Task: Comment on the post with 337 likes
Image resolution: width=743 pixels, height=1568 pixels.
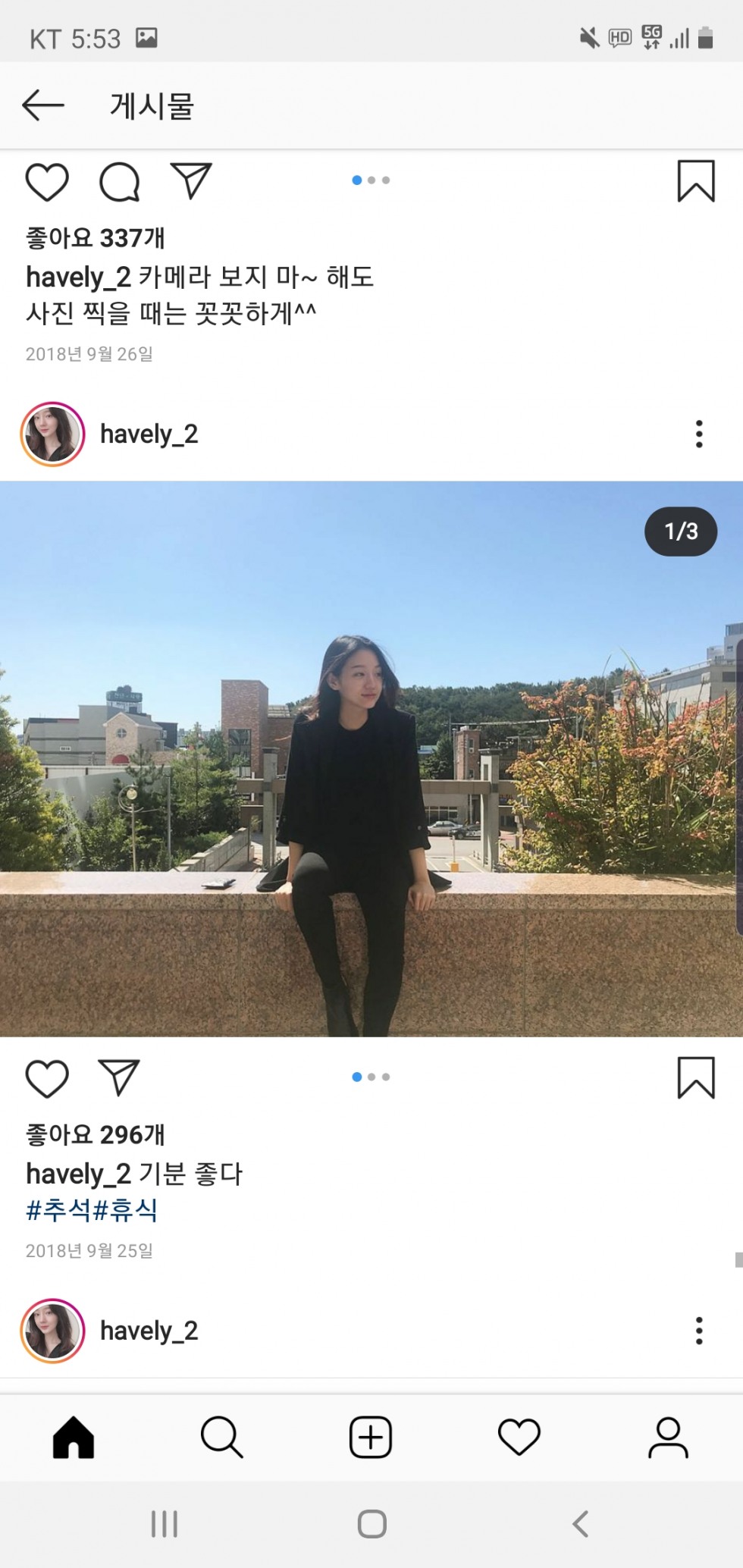Action: (120, 182)
